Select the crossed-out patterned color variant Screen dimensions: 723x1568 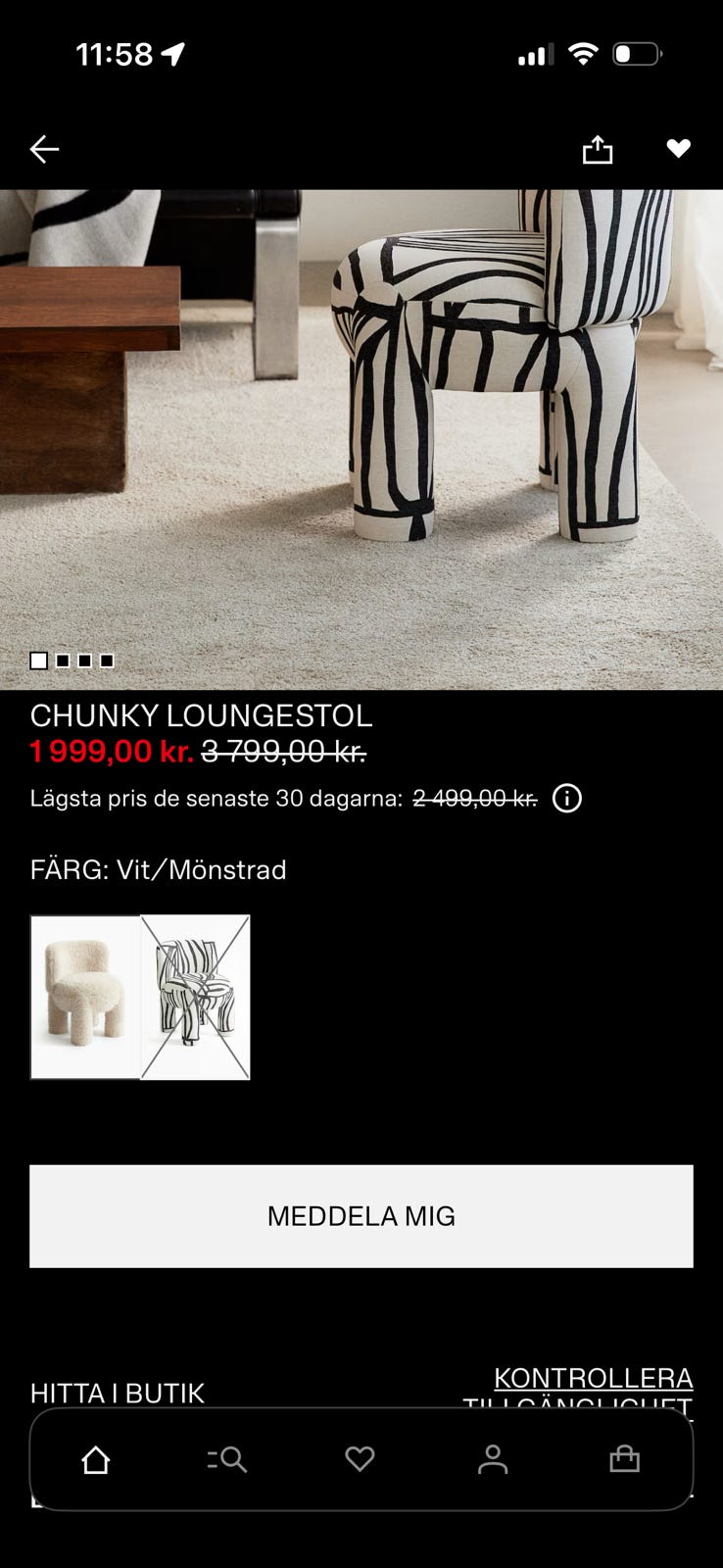point(195,997)
